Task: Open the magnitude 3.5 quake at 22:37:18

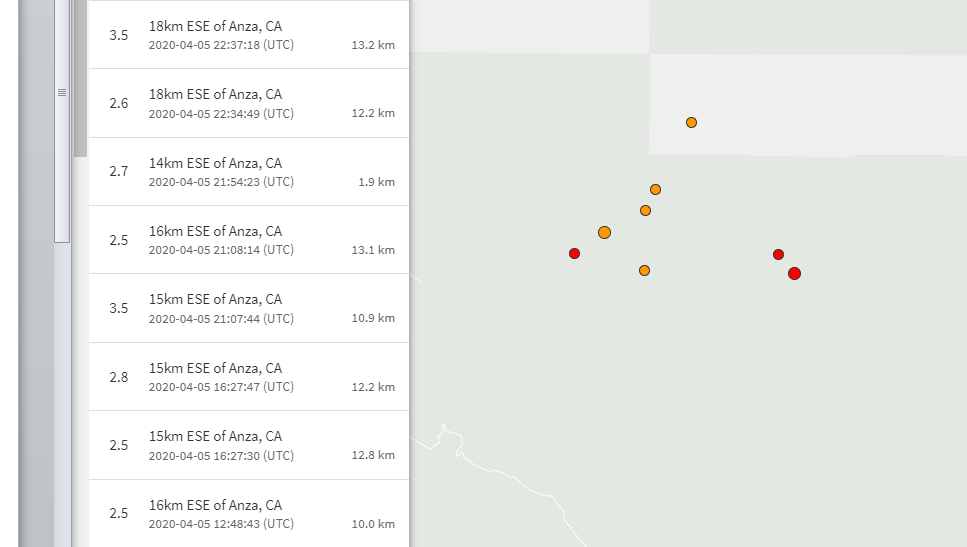Action: [248, 35]
